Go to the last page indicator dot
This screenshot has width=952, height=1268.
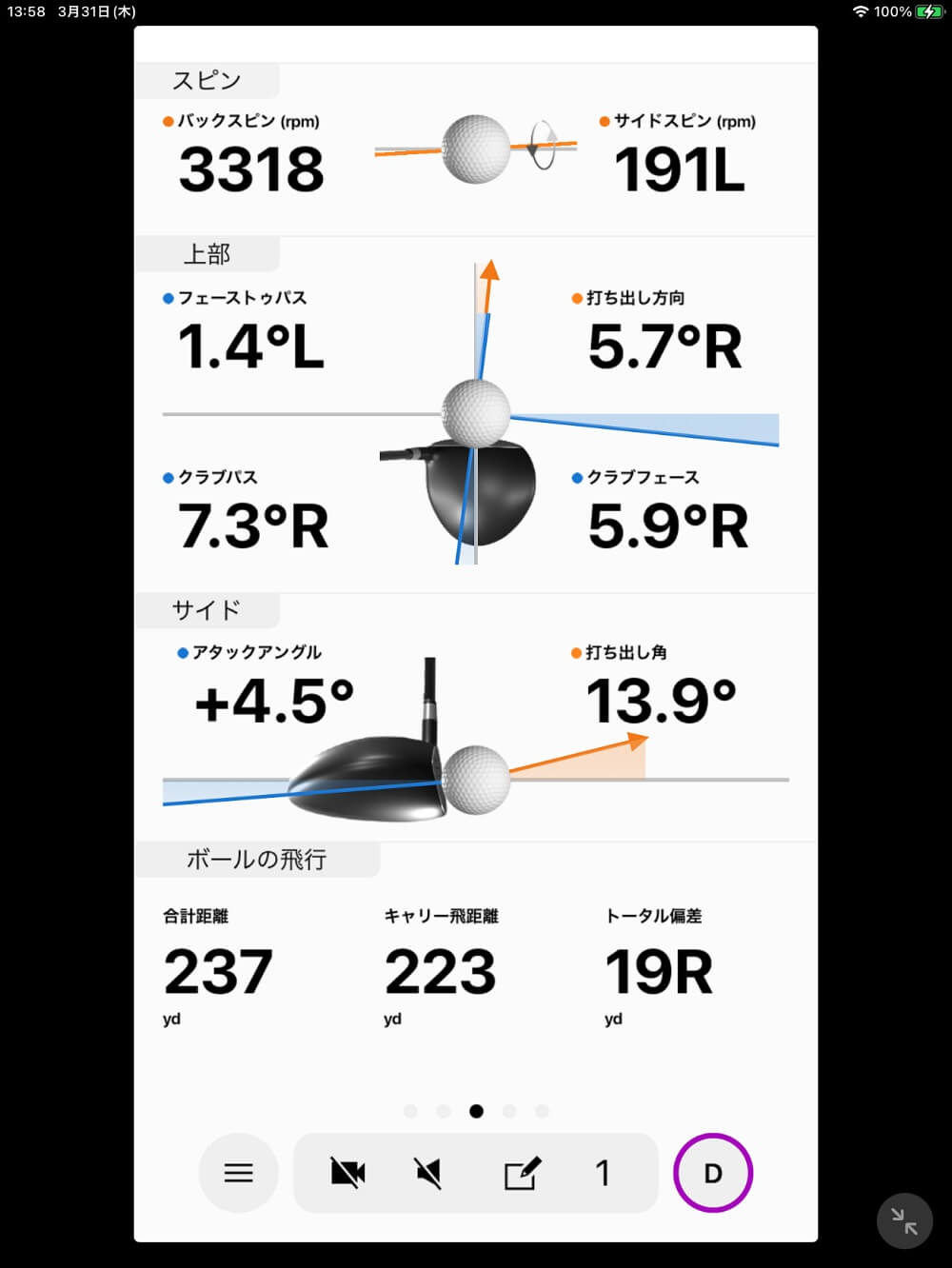coord(542,1111)
